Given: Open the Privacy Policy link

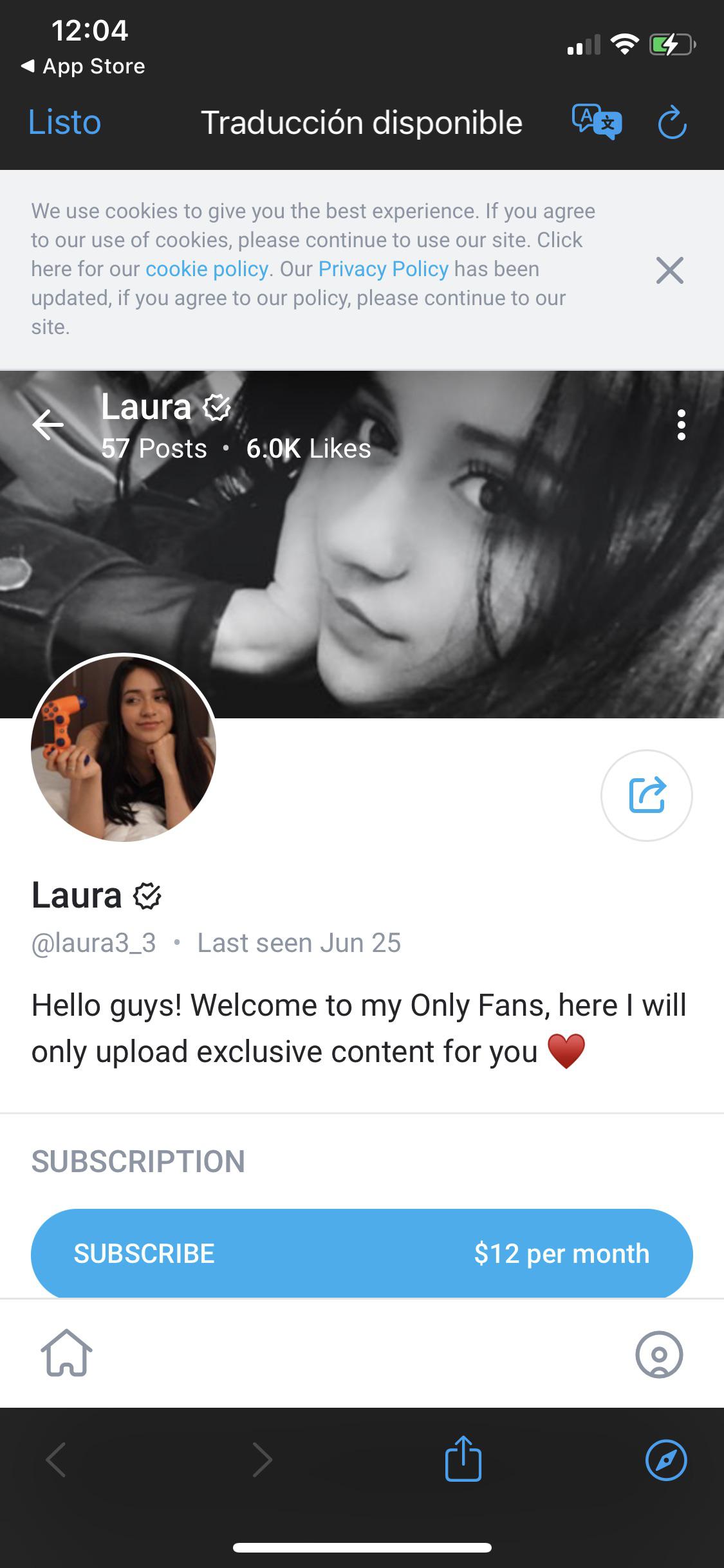Looking at the screenshot, I should (x=384, y=268).
